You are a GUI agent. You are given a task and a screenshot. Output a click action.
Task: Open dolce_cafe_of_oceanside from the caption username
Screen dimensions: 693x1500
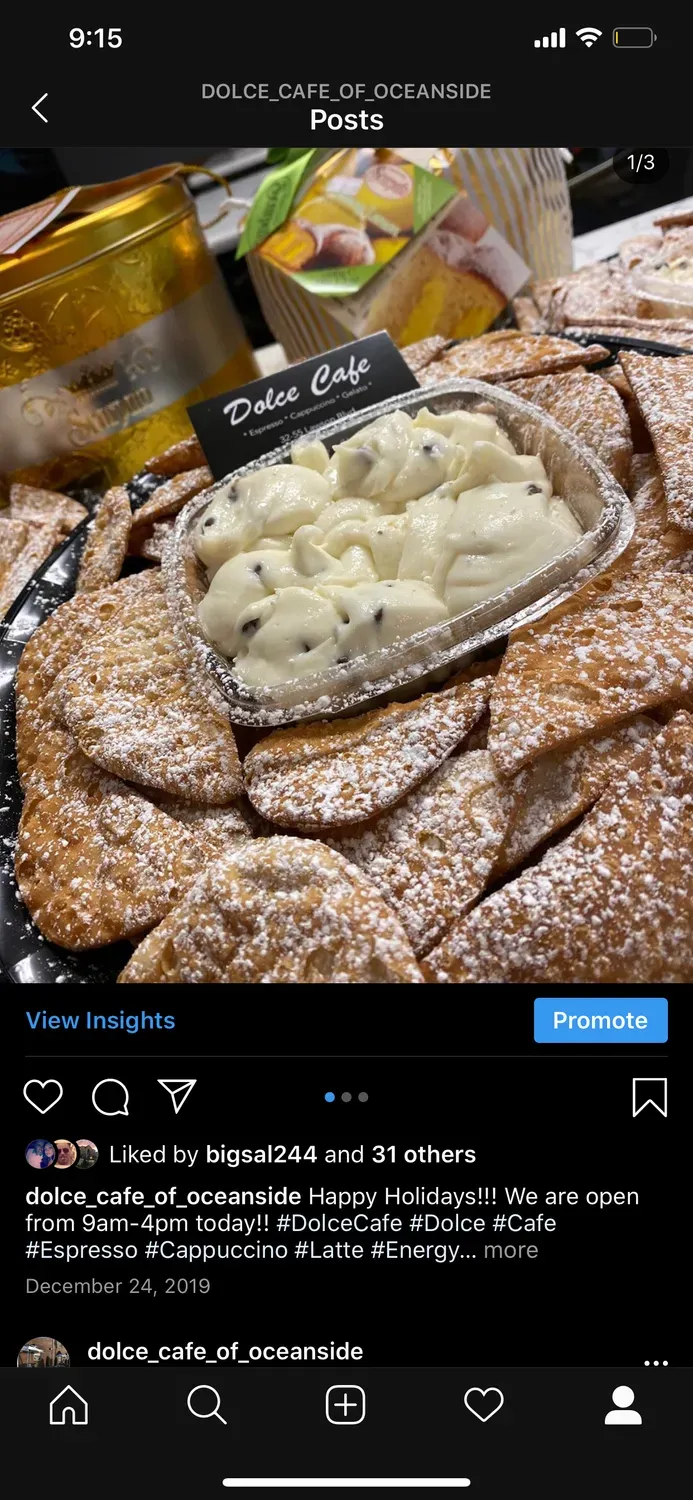163,1196
